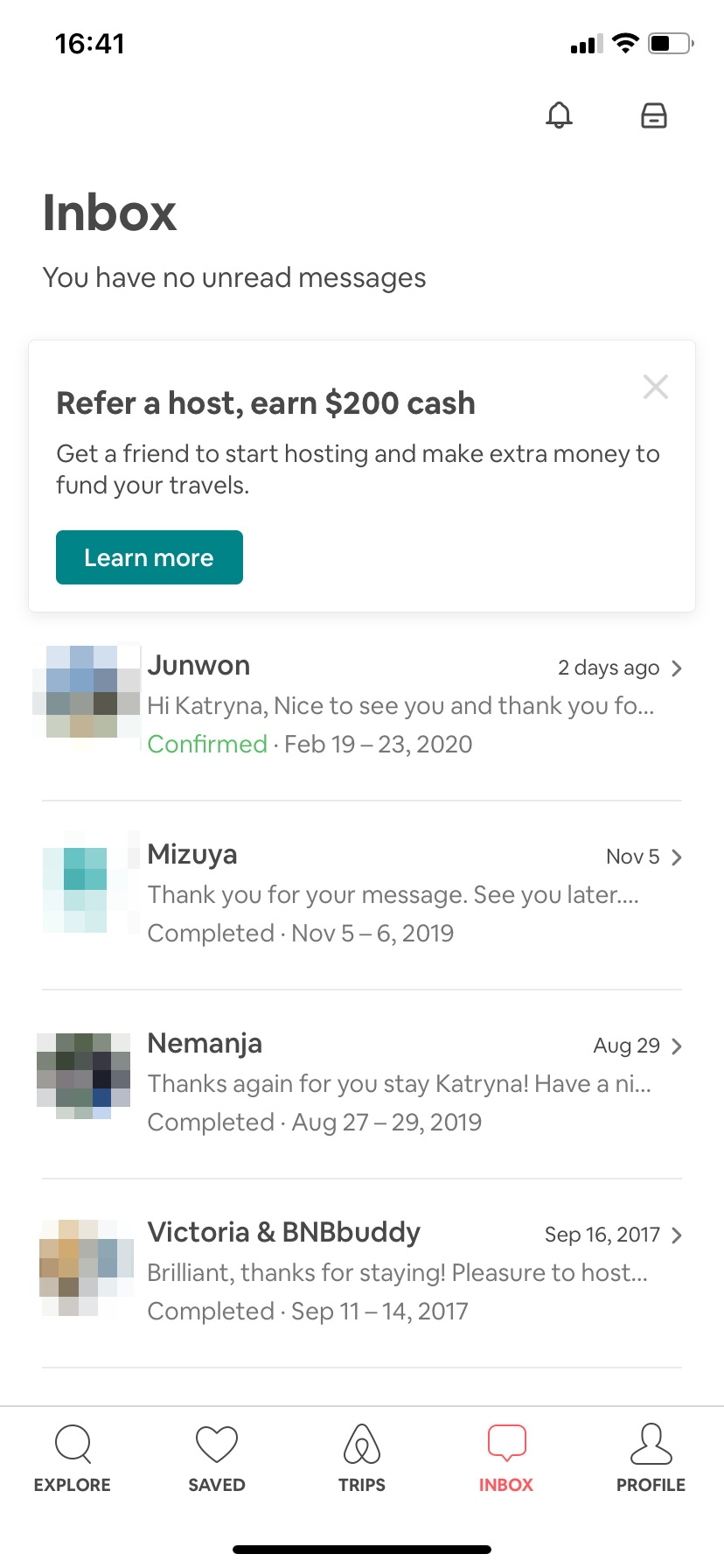Image resolution: width=724 pixels, height=1568 pixels.
Task: Tap the battery indicator
Action: (x=669, y=42)
